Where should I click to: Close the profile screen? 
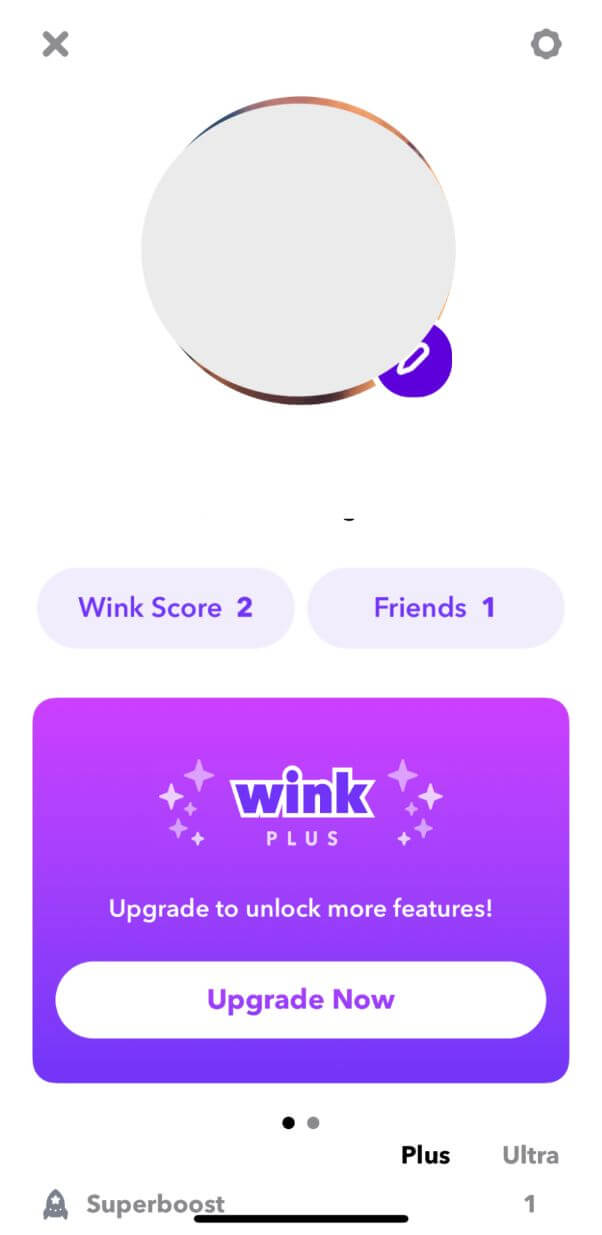click(x=55, y=44)
